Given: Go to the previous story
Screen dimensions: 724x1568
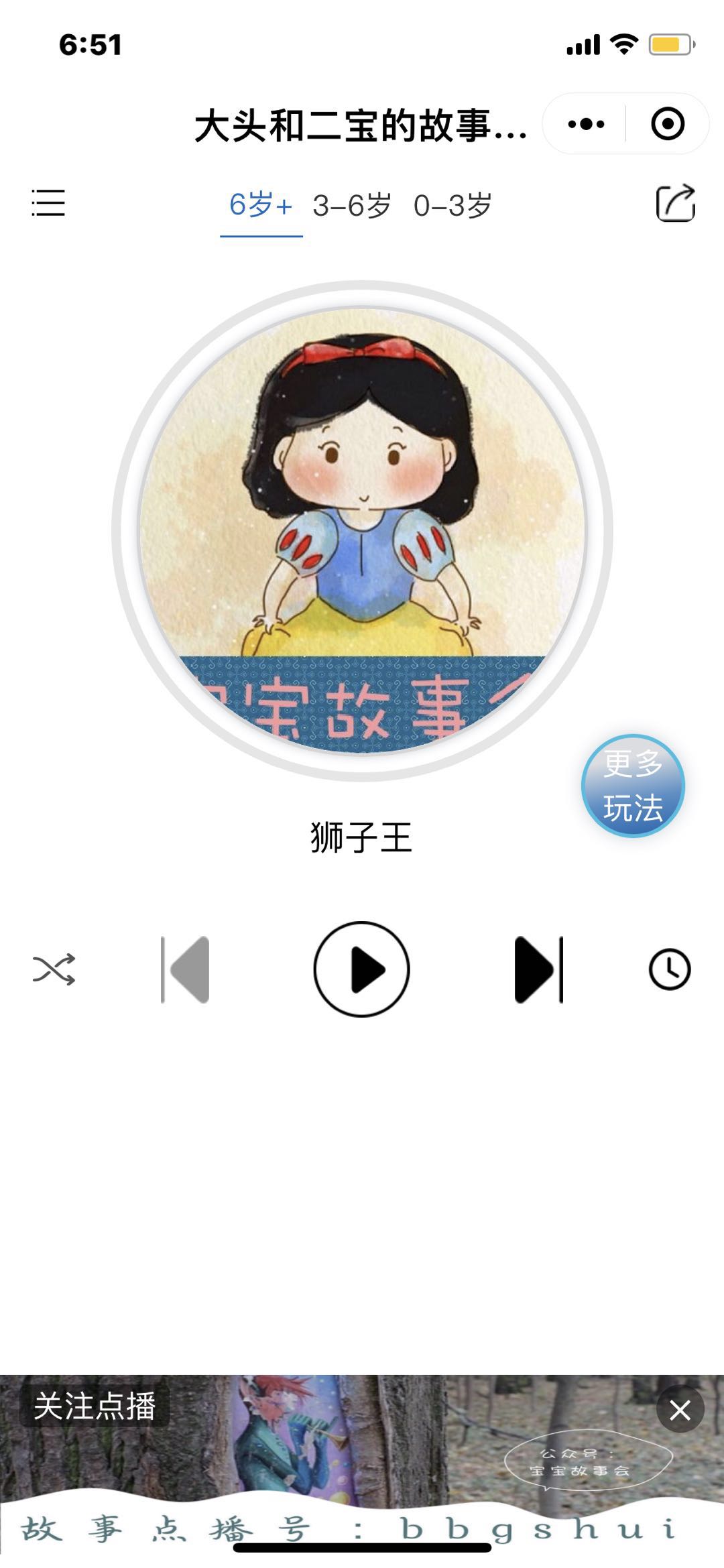Looking at the screenshot, I should [185, 969].
